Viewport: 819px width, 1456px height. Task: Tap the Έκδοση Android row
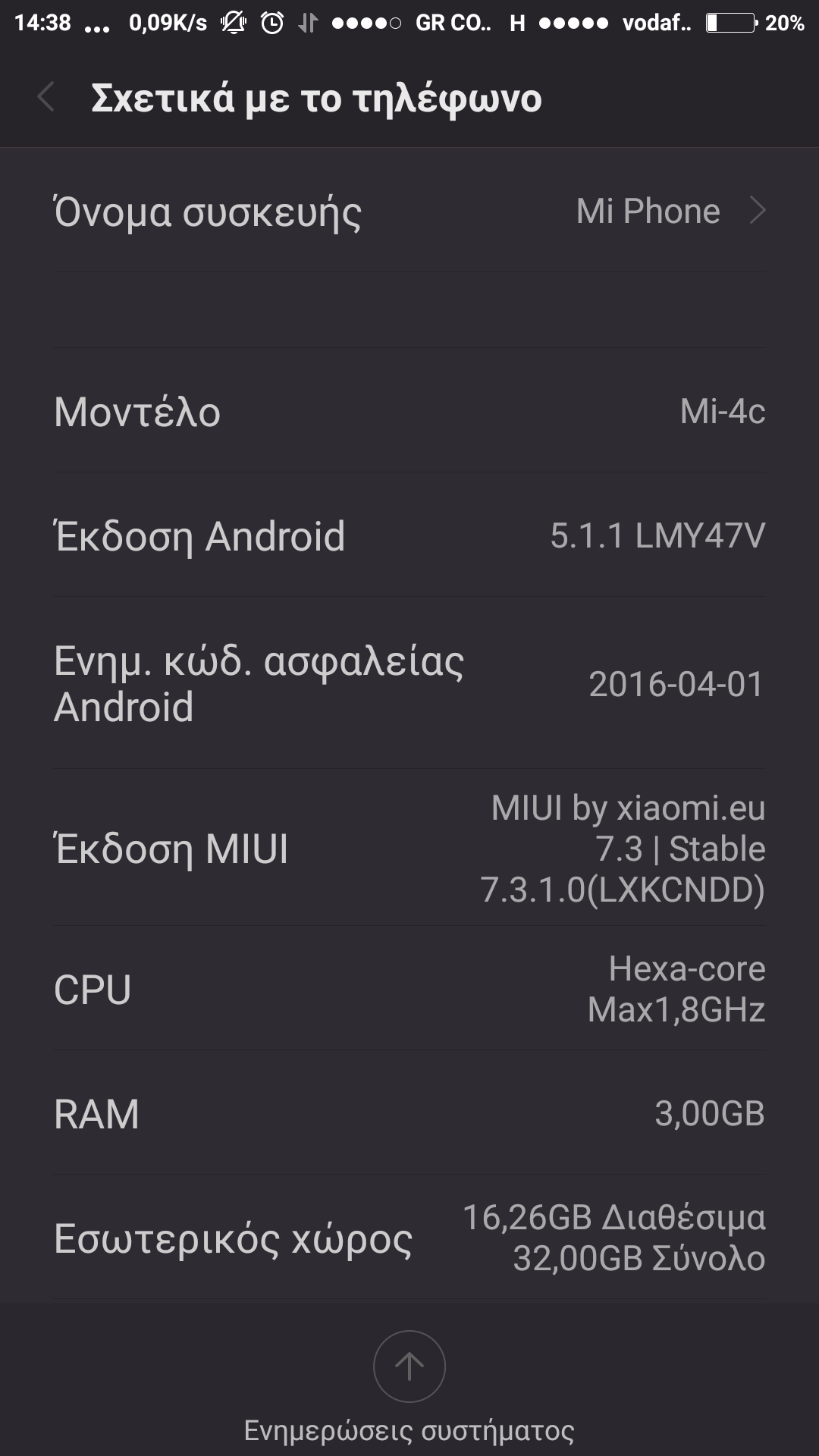coord(409,536)
